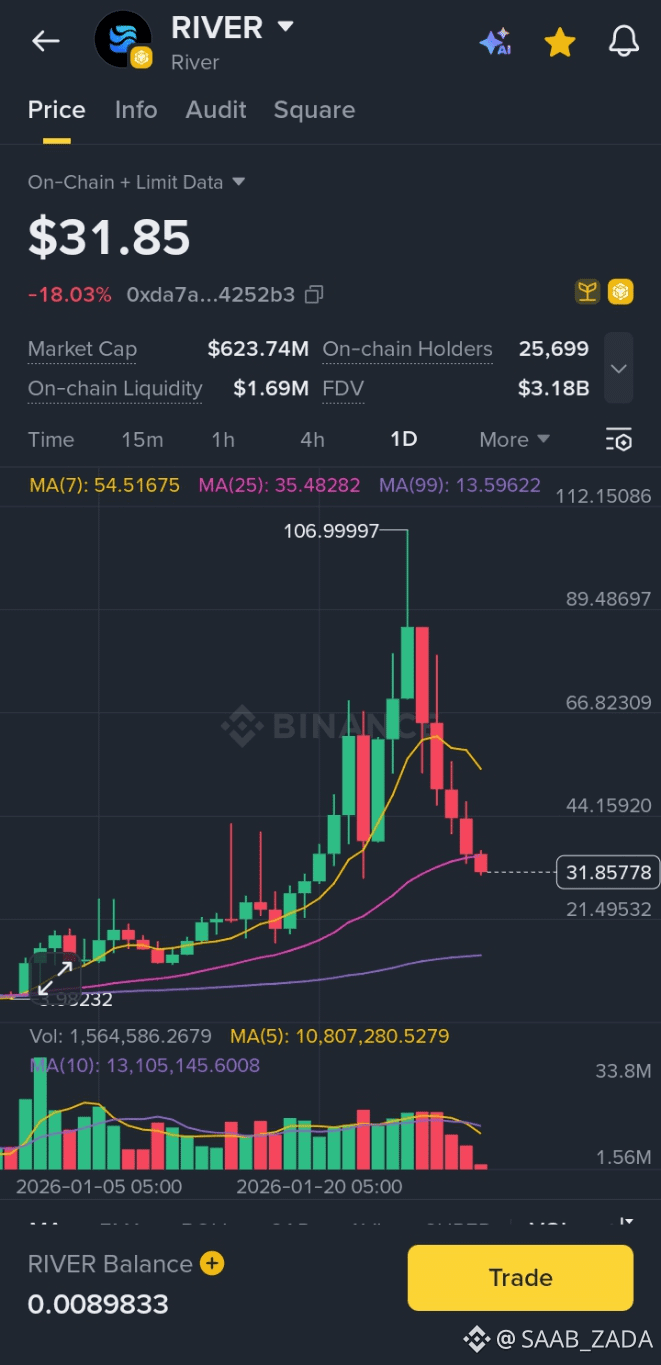Open the AI analysis sparkle icon
661x1365 pixels.
tap(495, 42)
